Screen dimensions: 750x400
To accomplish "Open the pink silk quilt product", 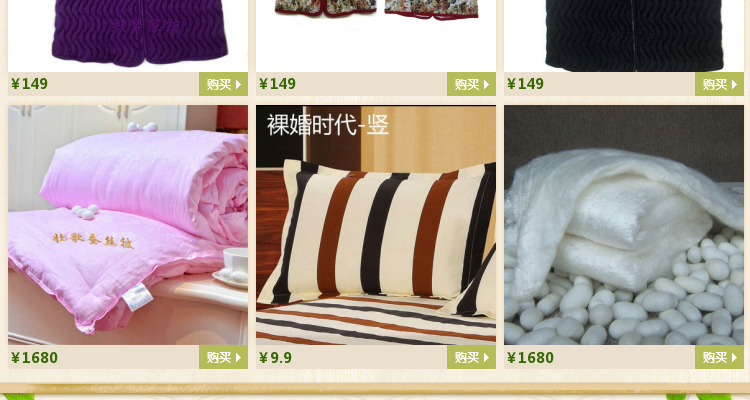I will (x=128, y=225).
